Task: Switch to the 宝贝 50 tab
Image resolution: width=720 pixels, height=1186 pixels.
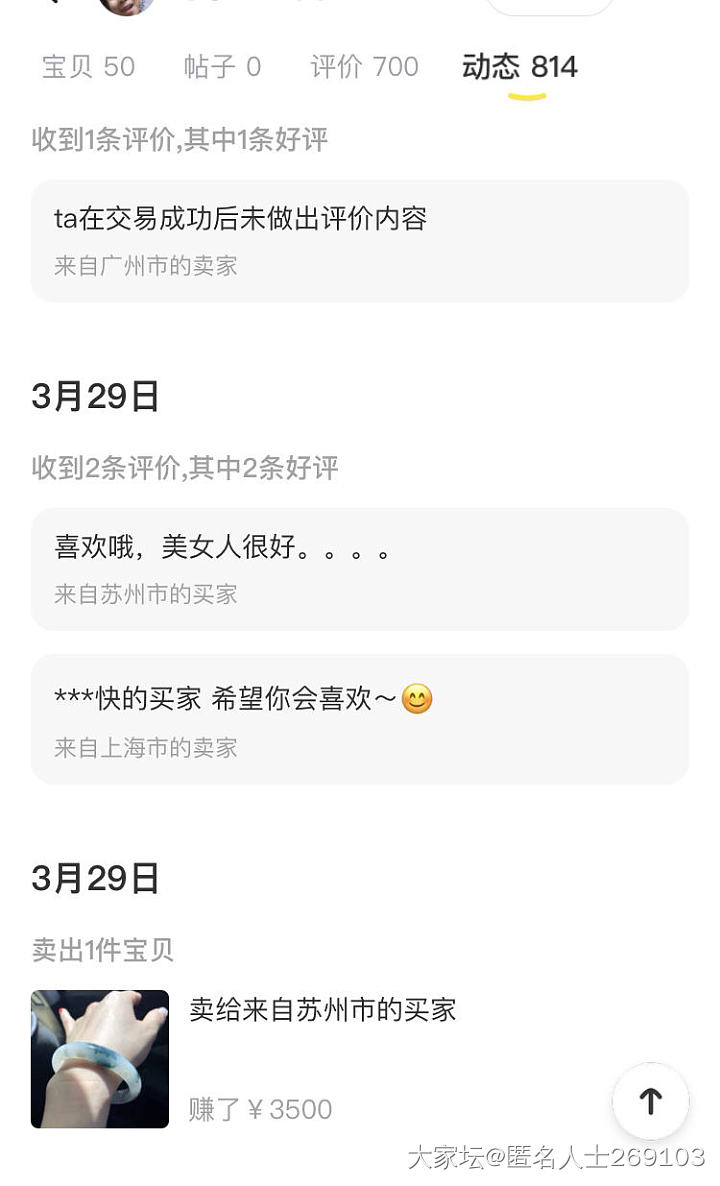Action: pyautogui.click(x=88, y=67)
